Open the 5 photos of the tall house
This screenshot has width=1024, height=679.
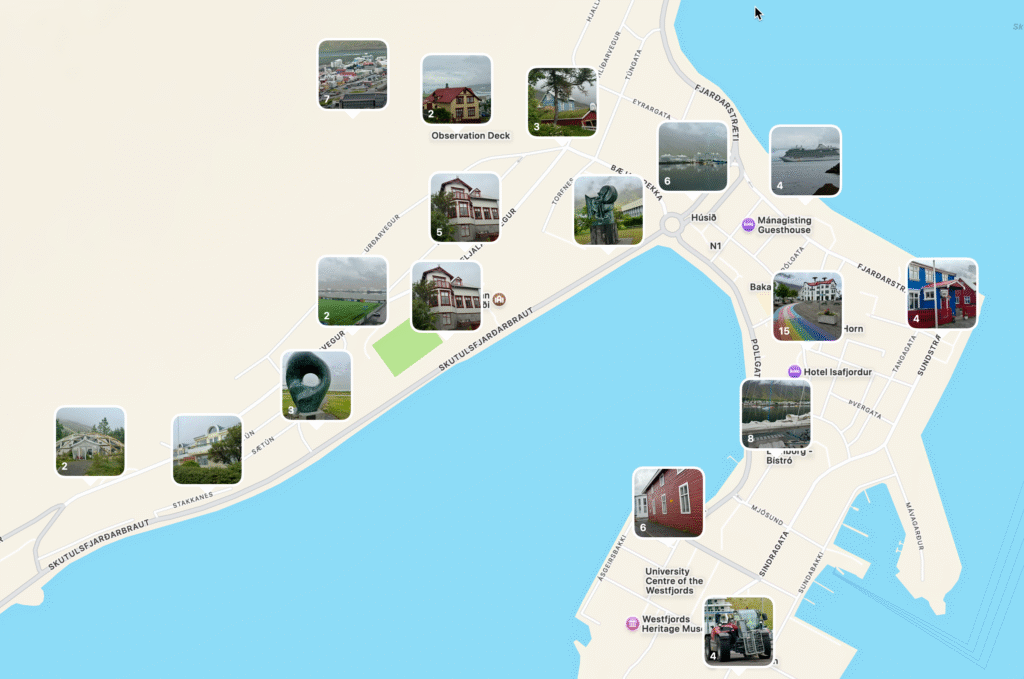point(464,207)
